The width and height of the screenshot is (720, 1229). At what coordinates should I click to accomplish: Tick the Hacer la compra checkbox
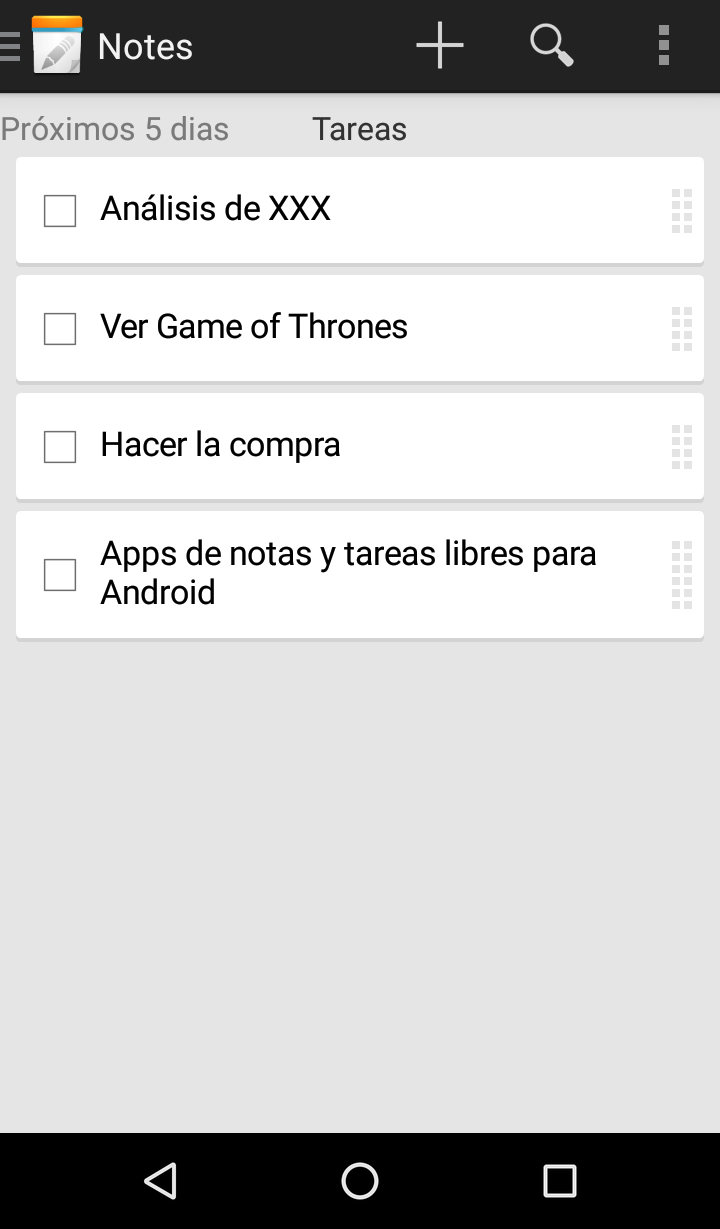click(60, 447)
